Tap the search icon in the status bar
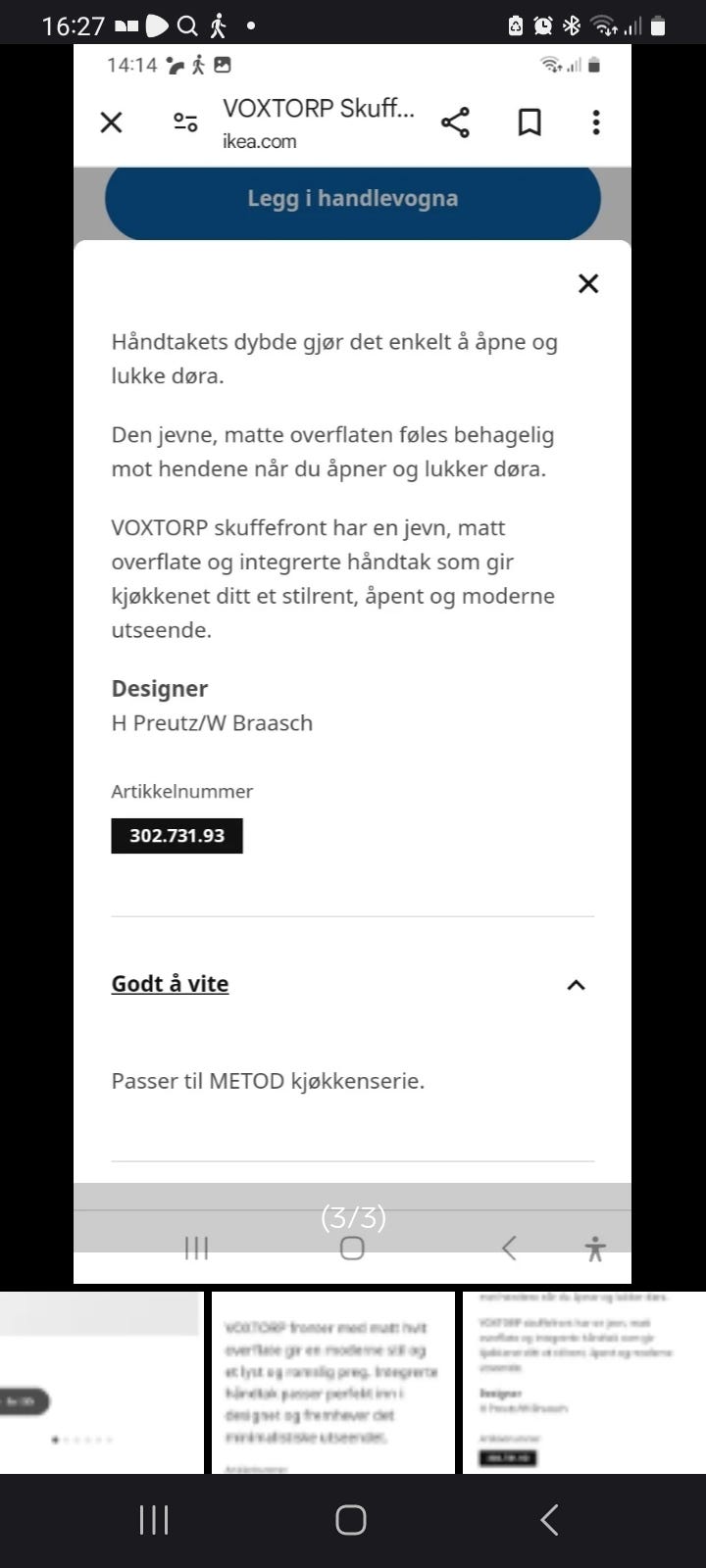The height and width of the screenshot is (1568, 706). tap(186, 26)
